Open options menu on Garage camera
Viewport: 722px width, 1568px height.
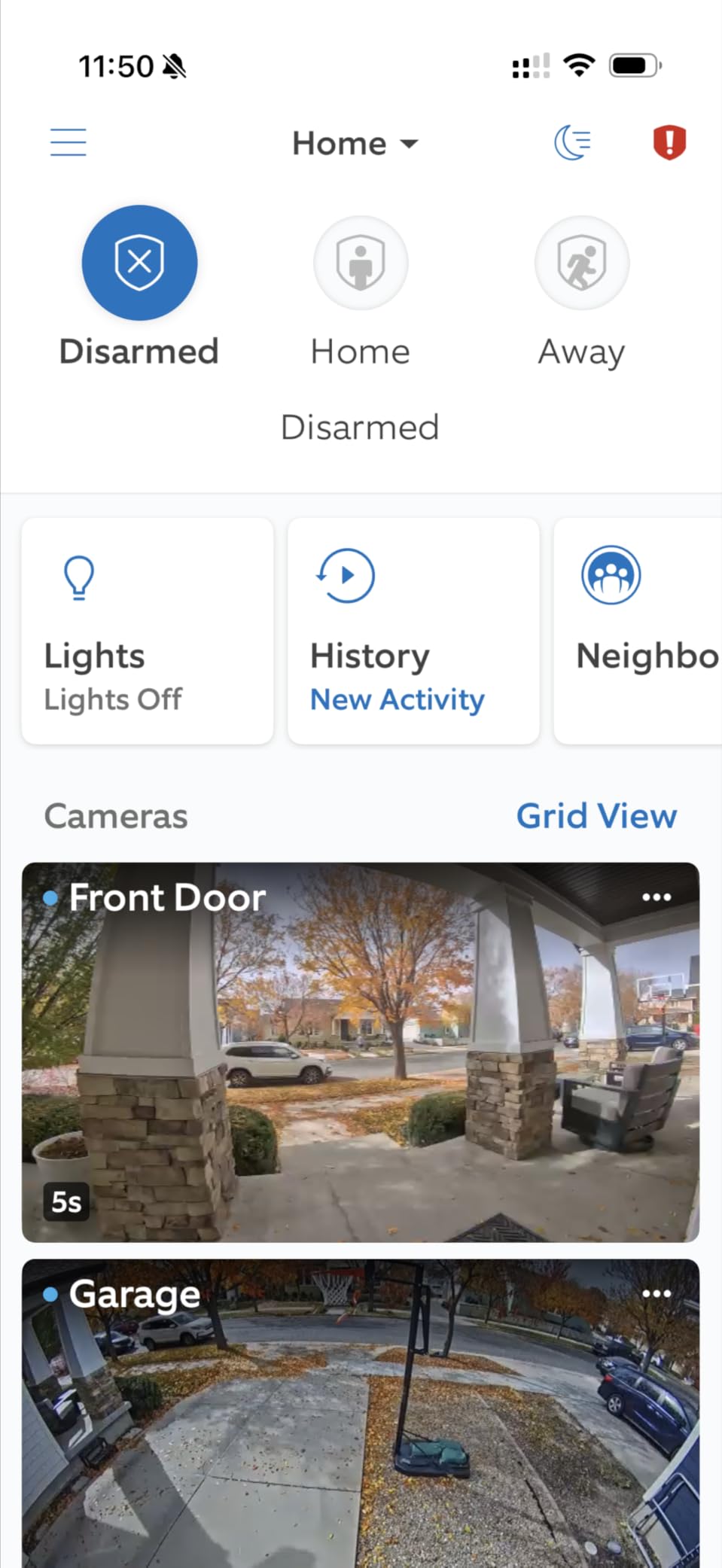click(657, 1293)
